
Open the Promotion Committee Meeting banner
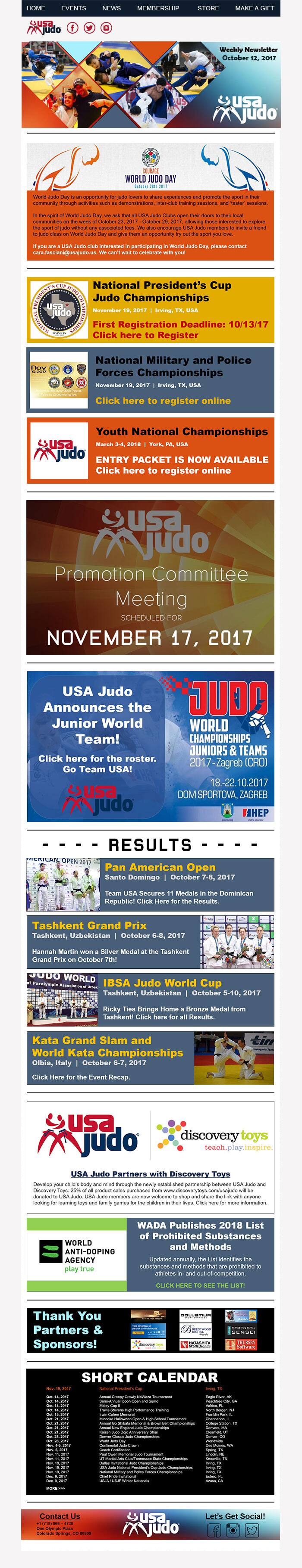click(150, 577)
